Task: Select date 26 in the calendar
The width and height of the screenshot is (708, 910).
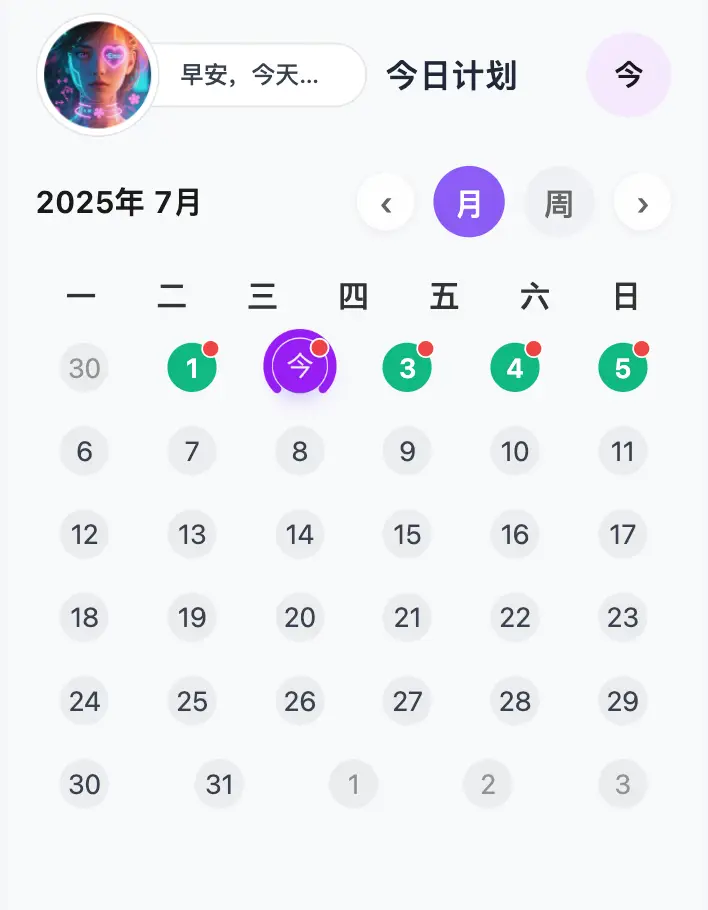Action: pos(300,701)
